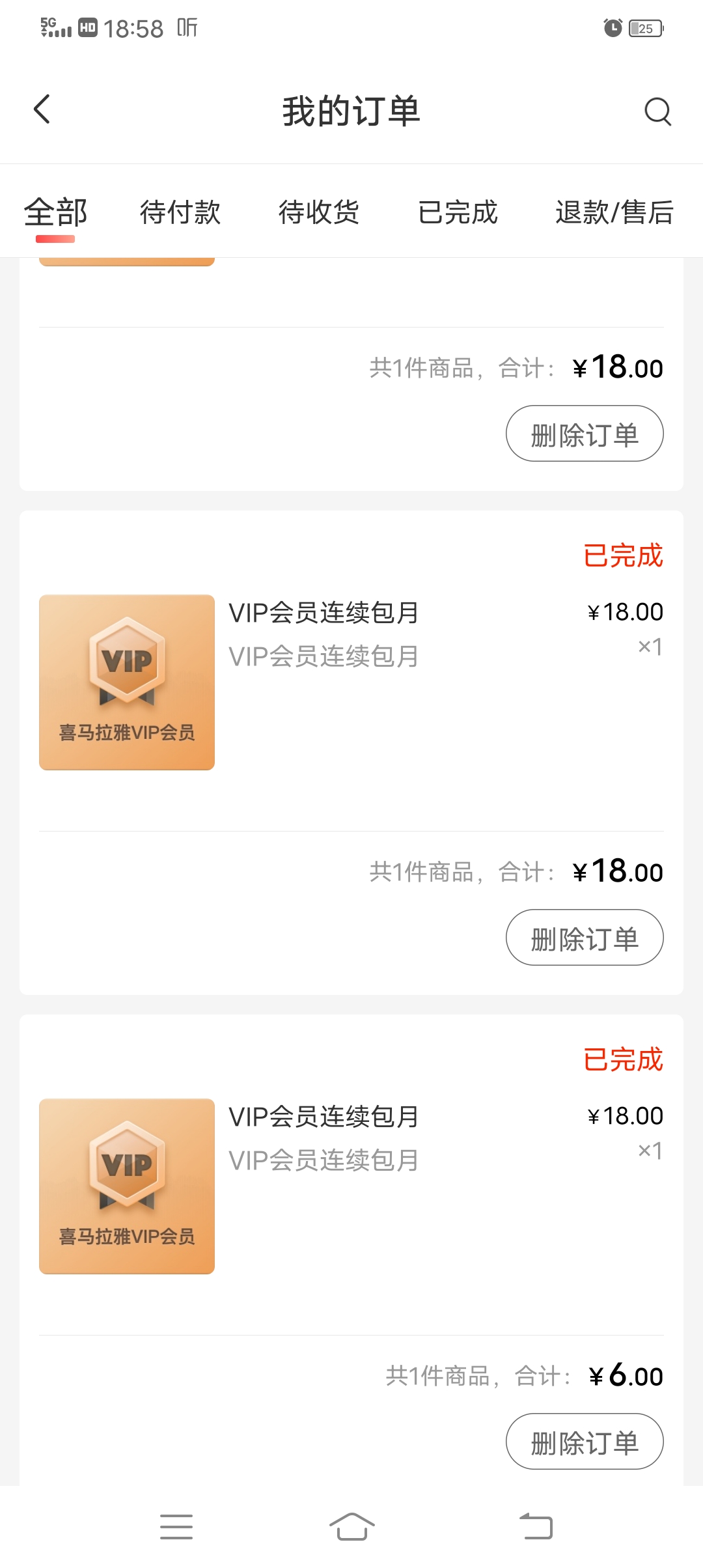
Task: Open the 退款/售后 tab
Action: click(614, 212)
